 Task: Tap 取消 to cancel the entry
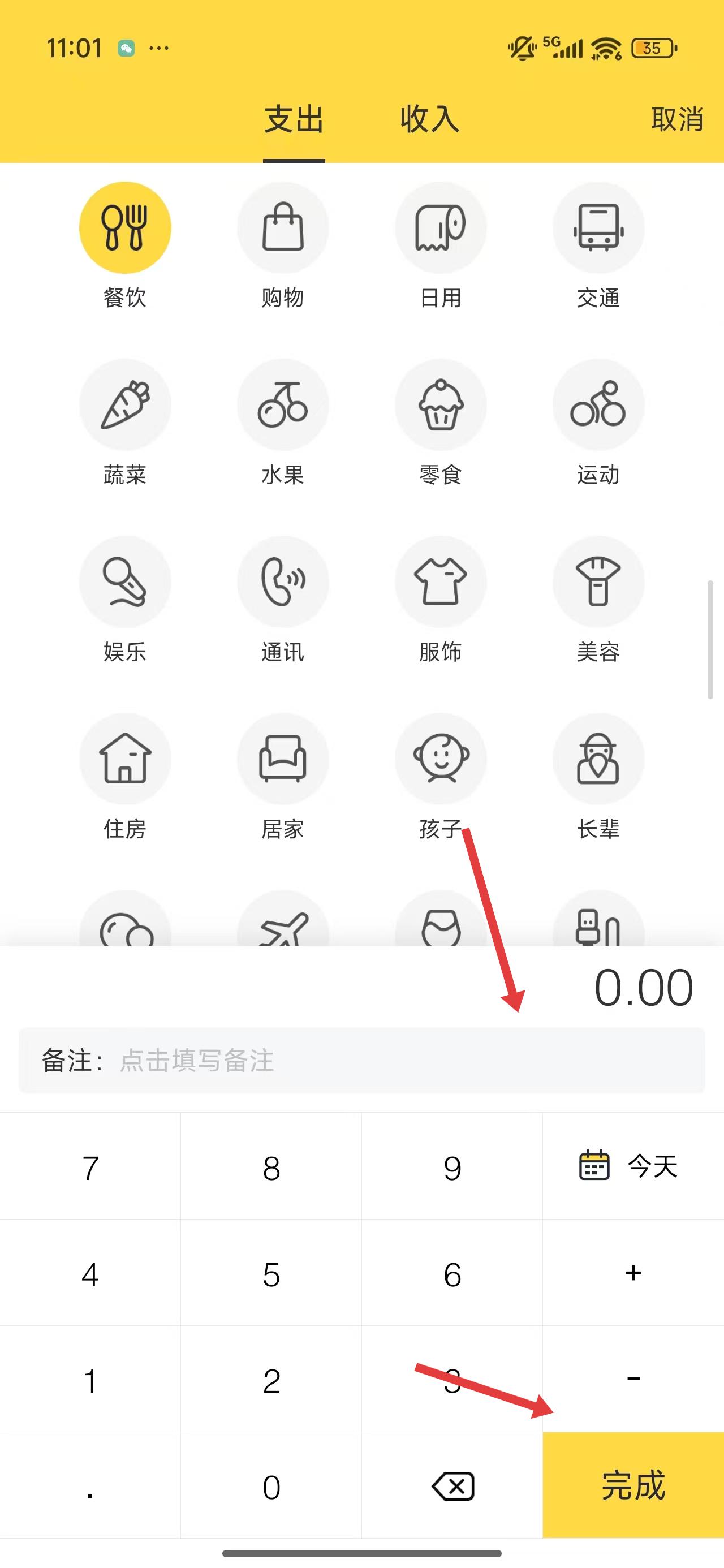pos(676,119)
